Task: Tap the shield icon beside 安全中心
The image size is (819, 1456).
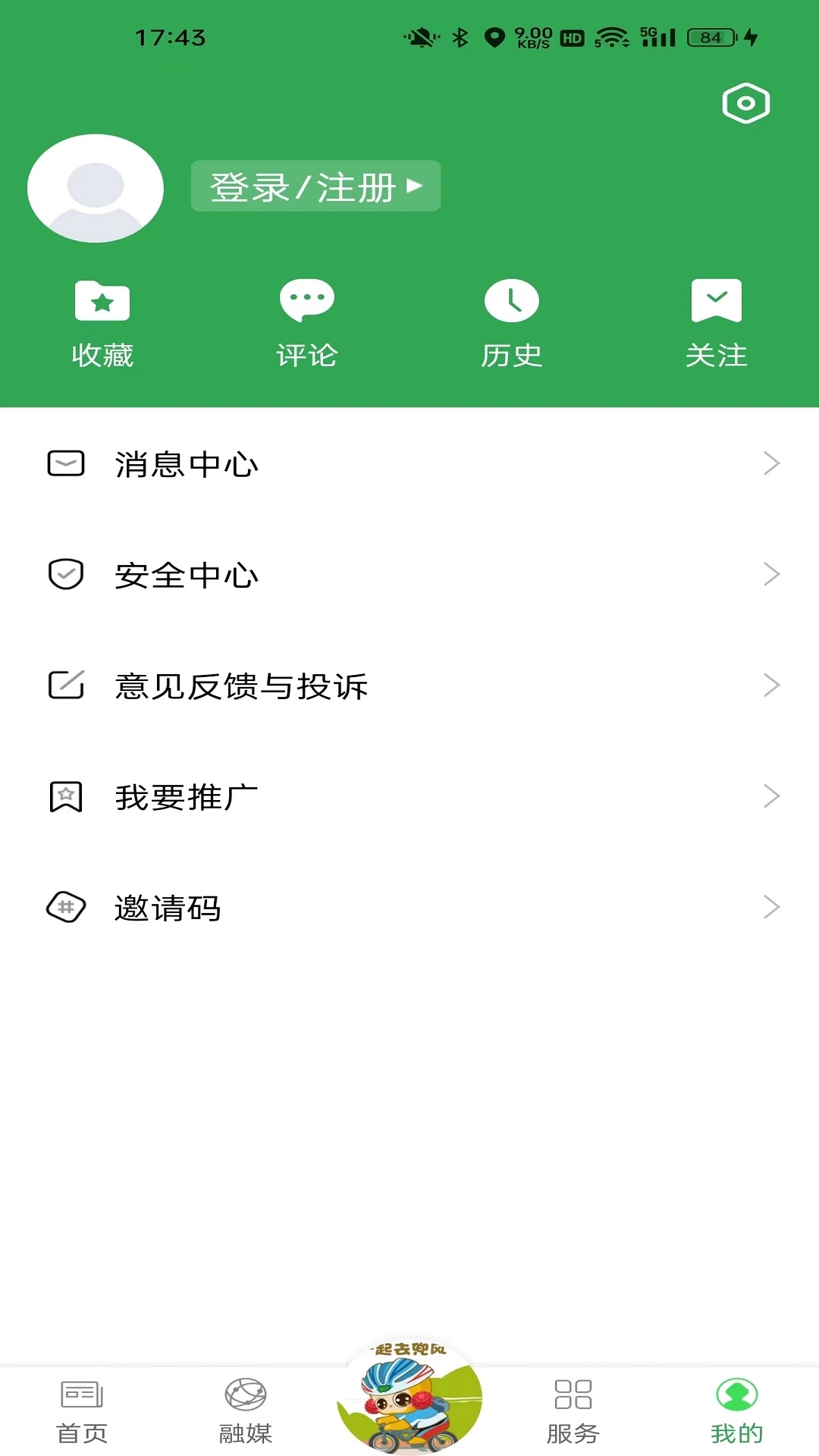Action: click(x=66, y=575)
